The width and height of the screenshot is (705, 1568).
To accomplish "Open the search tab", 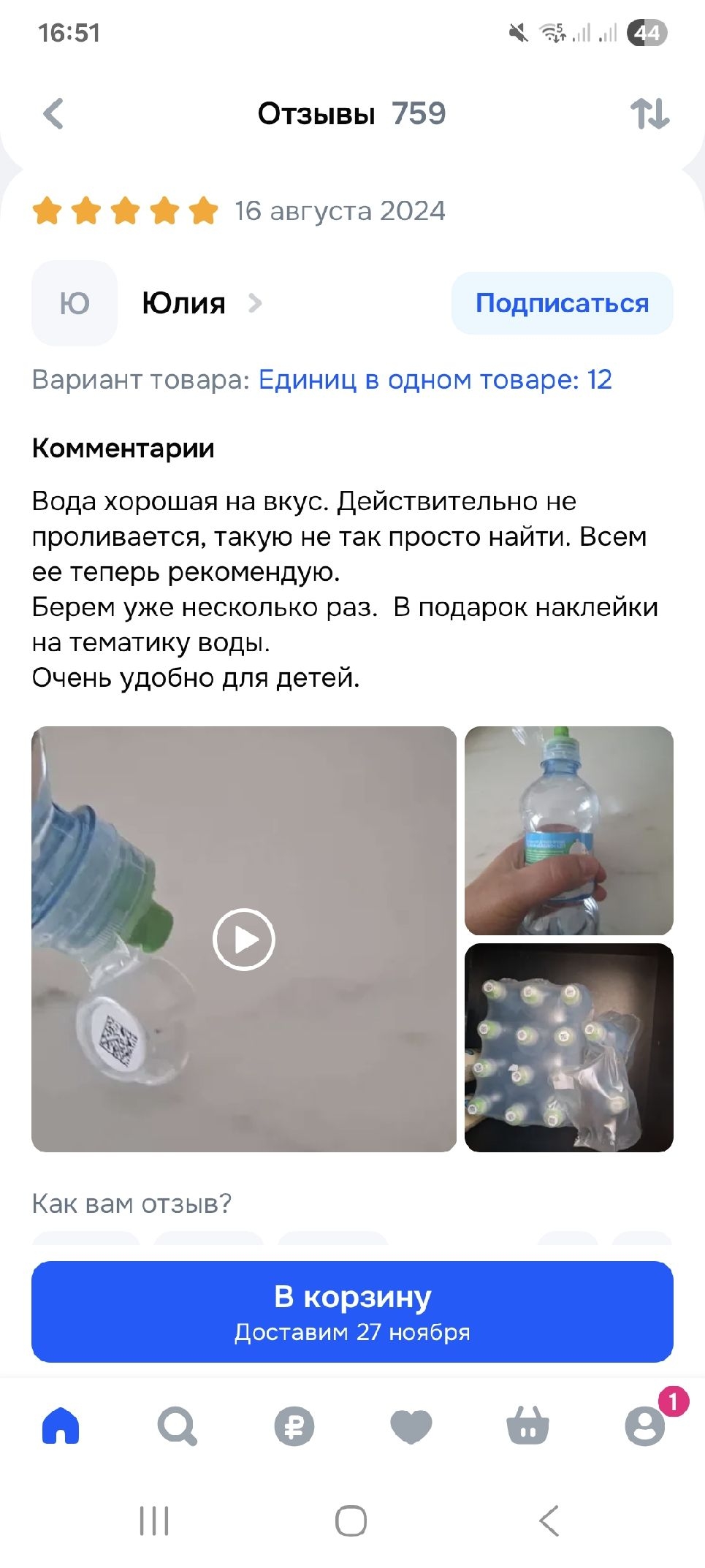I will coord(177,1426).
